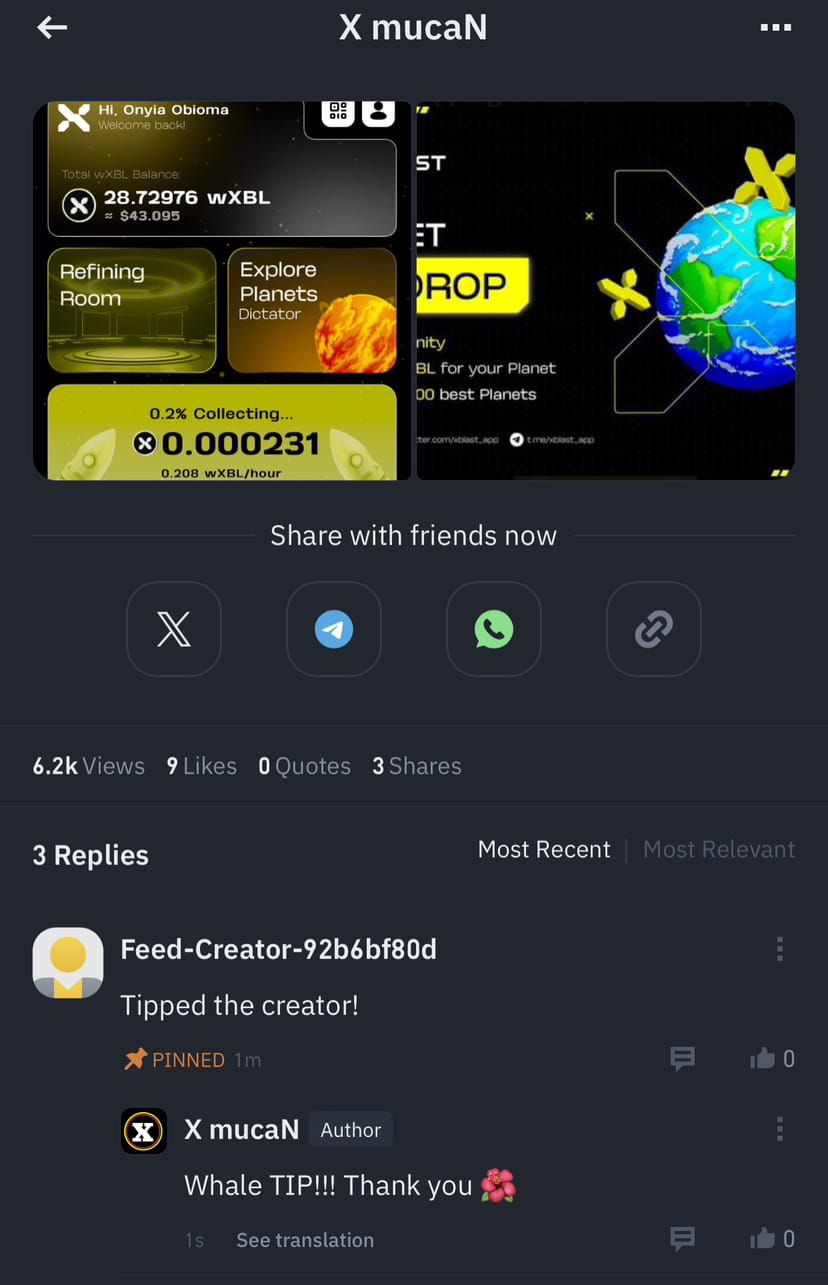Check the 6.2k Views statistic
The height and width of the screenshot is (1285, 828).
point(88,765)
